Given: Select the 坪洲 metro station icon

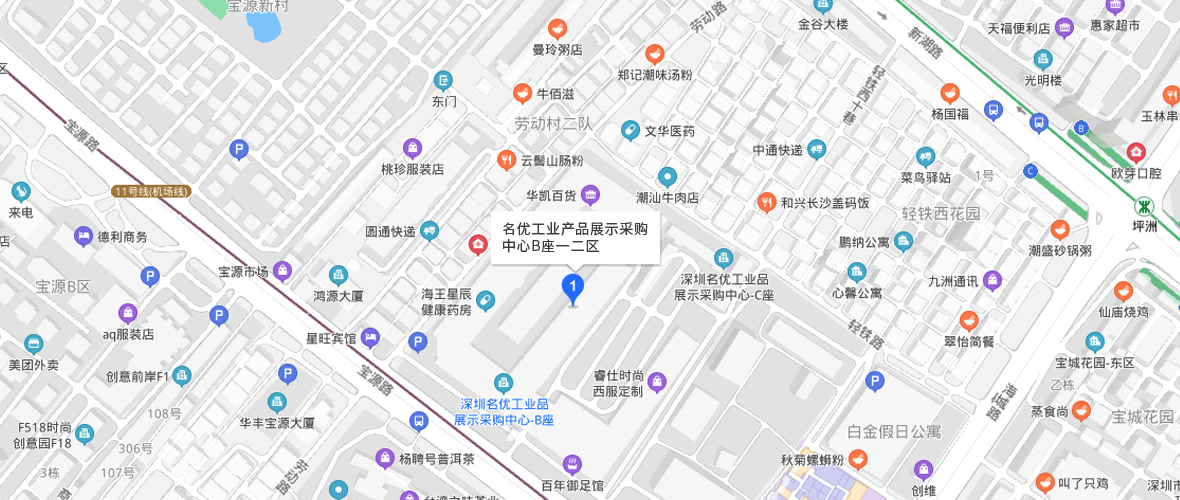Looking at the screenshot, I should pyautogui.click(x=1144, y=205).
